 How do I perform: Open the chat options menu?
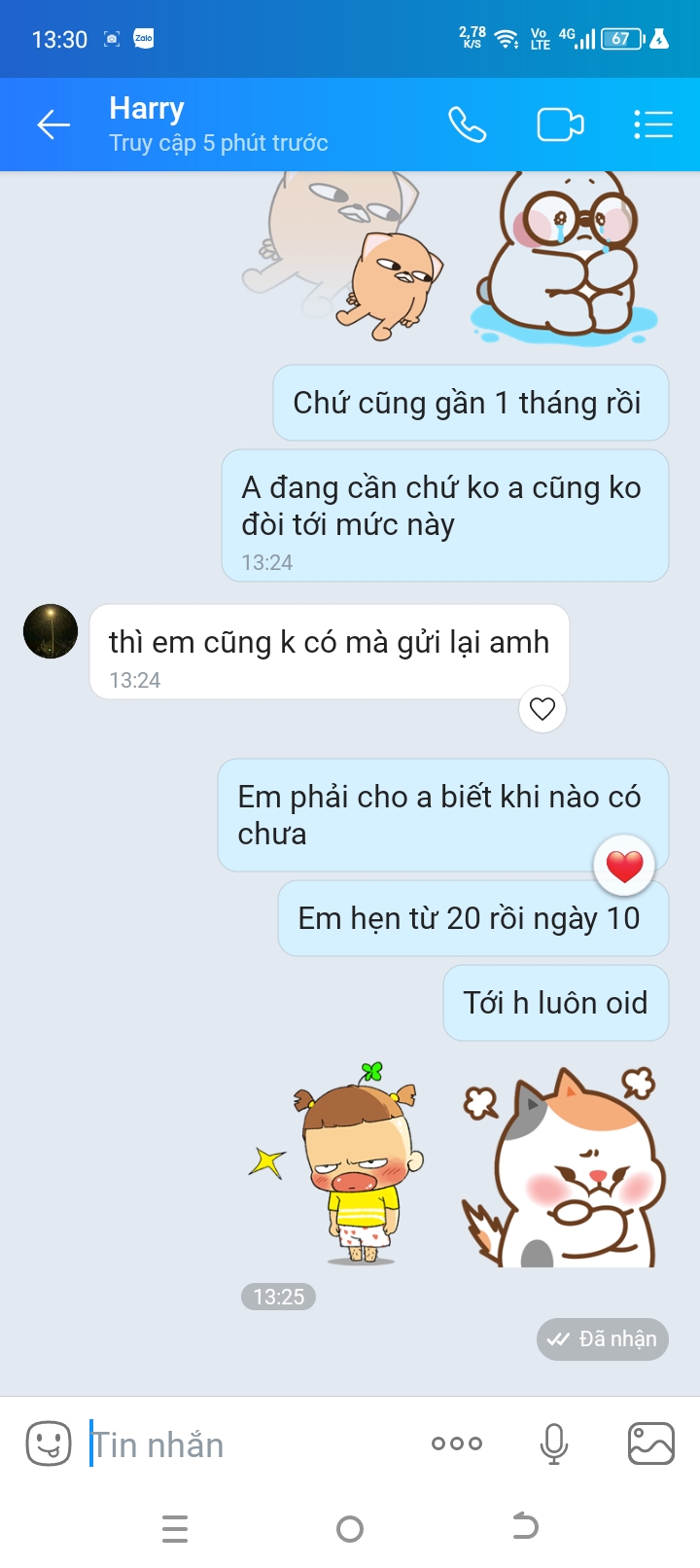[653, 125]
